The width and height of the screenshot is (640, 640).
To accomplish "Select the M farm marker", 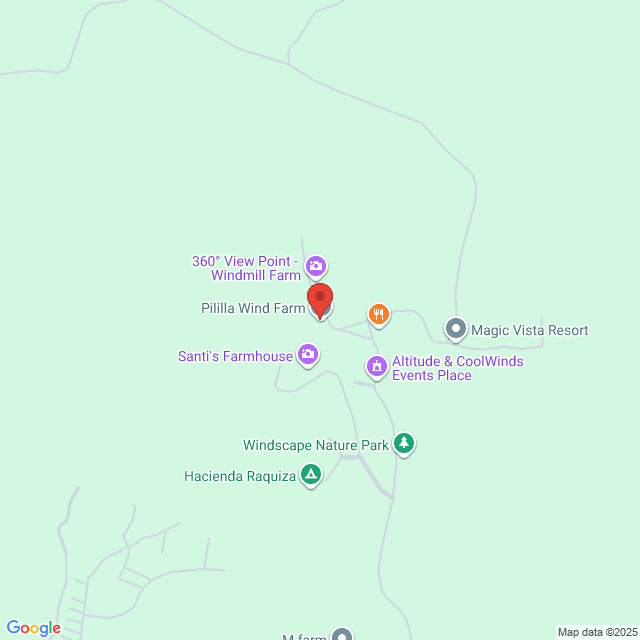I will [x=342, y=635].
